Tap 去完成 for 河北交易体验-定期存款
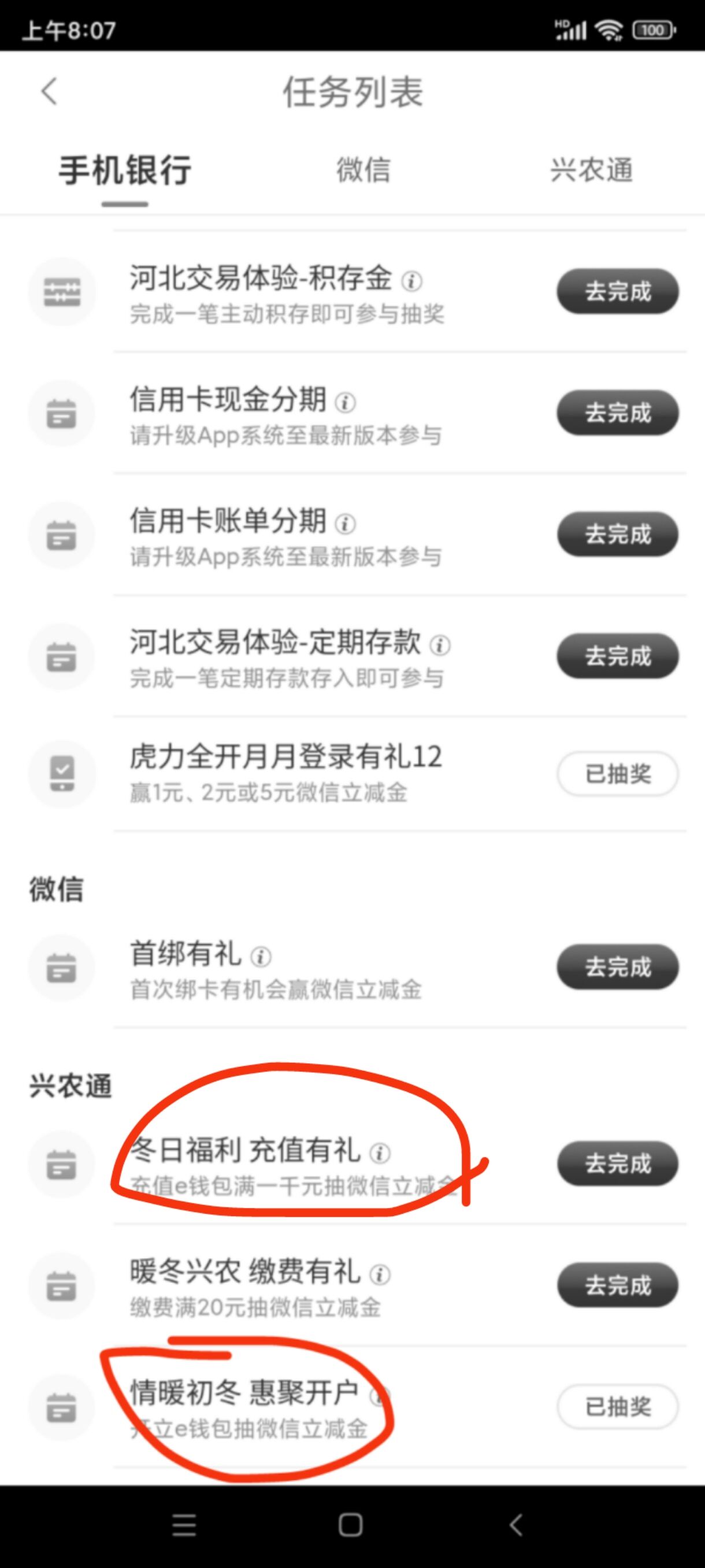Viewport: 705px width, 1568px height. click(617, 655)
